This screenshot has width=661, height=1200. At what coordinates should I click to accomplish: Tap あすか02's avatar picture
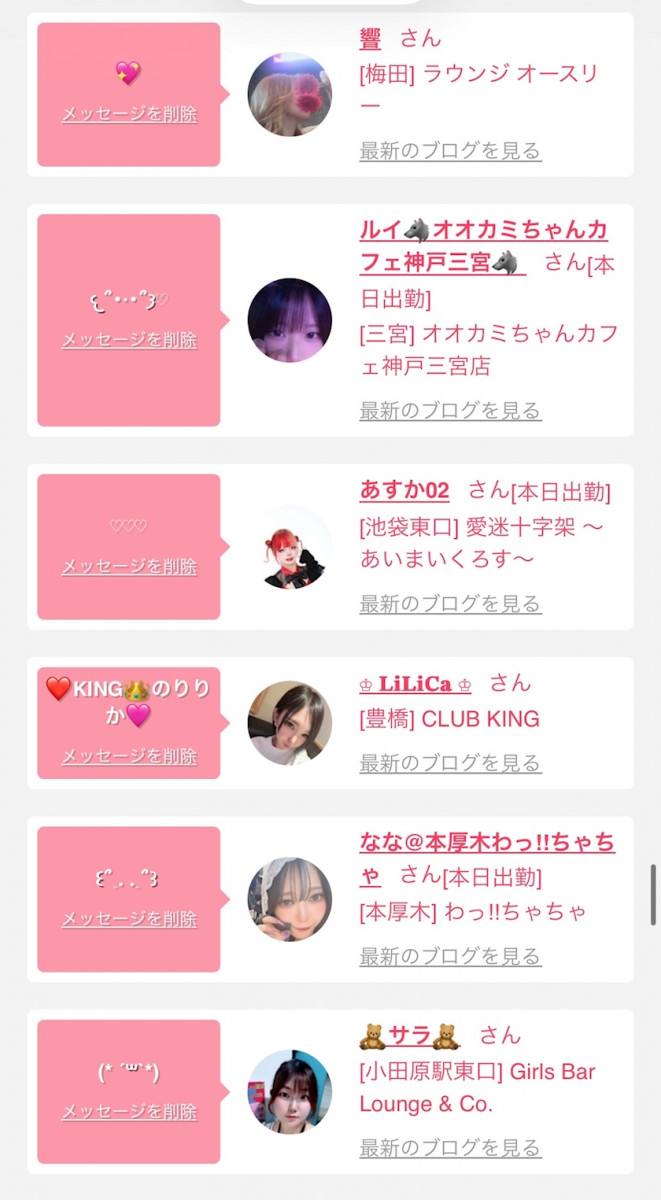[x=290, y=547]
